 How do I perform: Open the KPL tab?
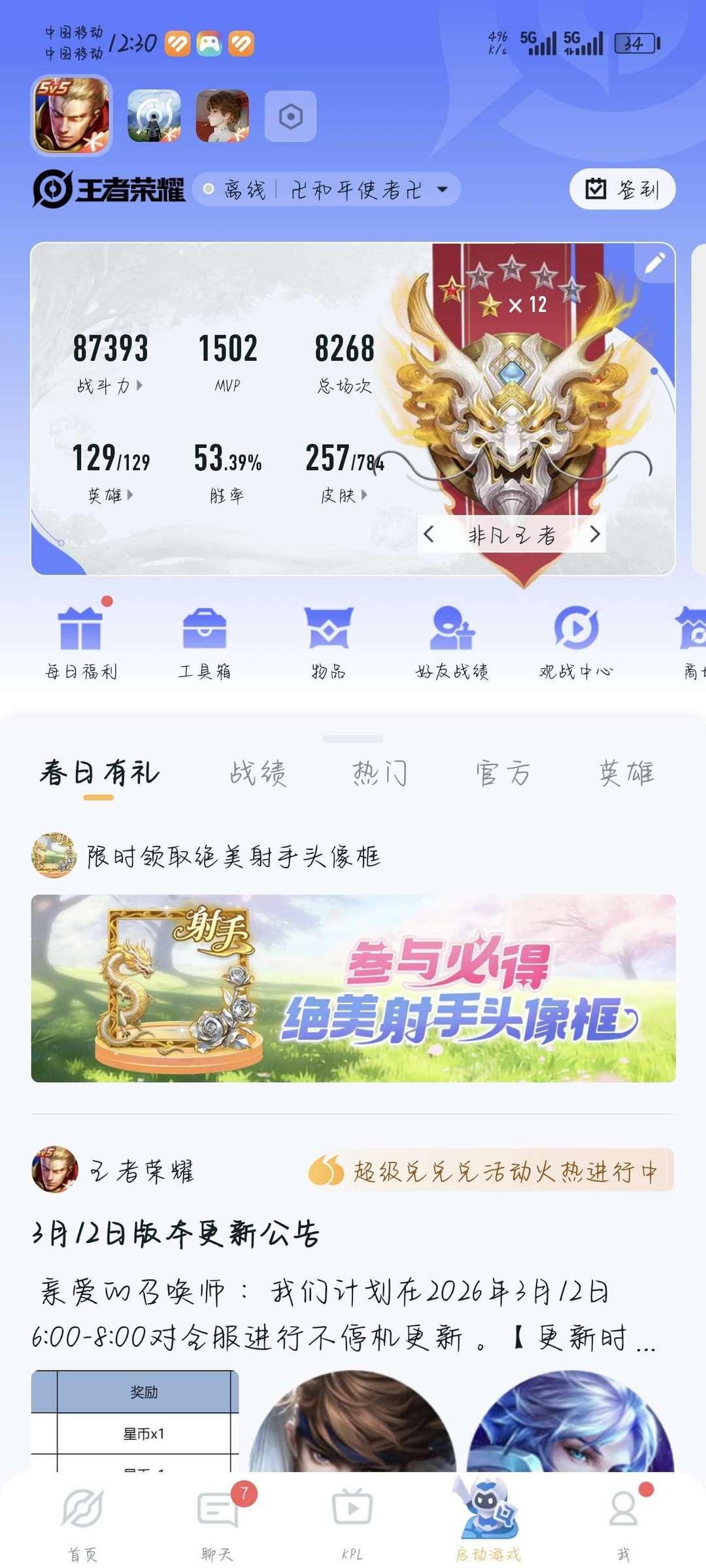(x=352, y=1524)
